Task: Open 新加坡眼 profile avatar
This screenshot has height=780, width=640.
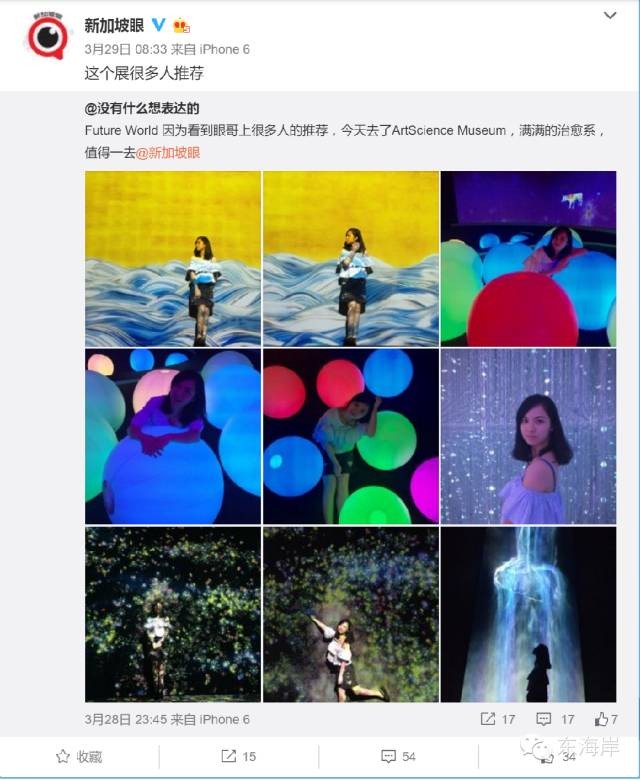Action: 46,37
